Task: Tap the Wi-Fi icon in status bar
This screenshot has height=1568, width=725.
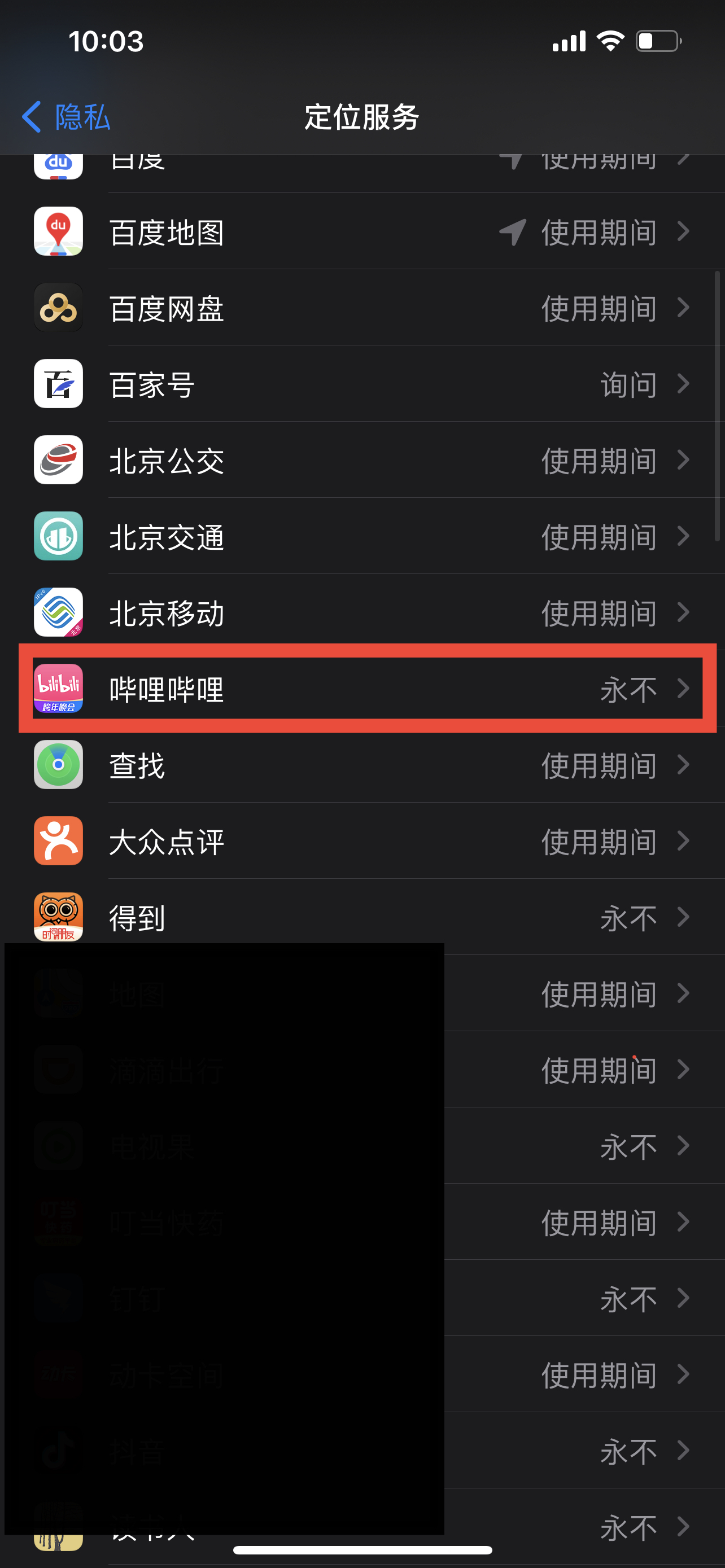Action: pos(610,39)
